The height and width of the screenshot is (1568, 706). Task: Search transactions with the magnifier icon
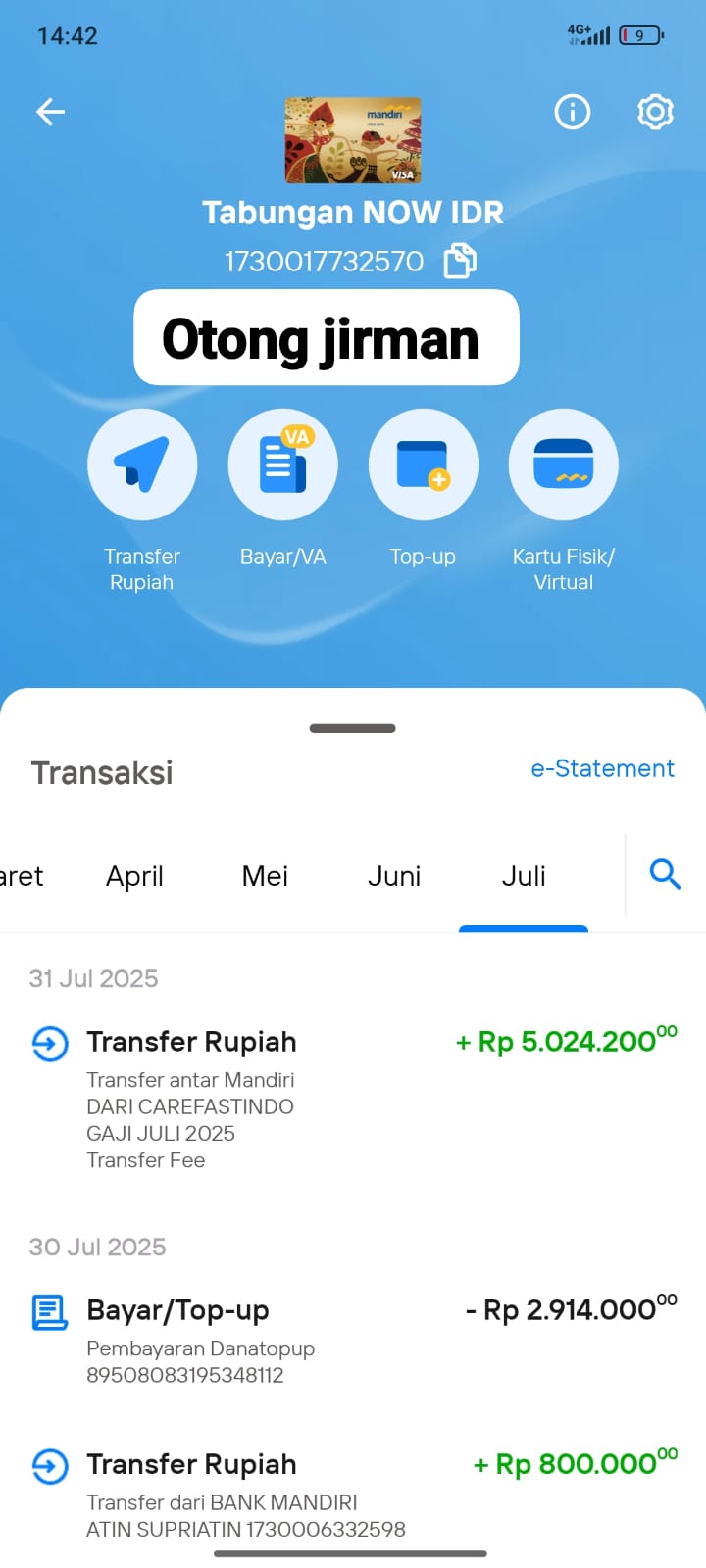click(665, 873)
